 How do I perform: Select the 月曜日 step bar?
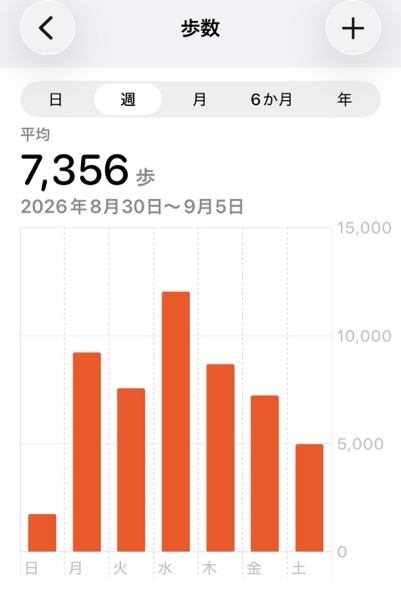click(87, 452)
